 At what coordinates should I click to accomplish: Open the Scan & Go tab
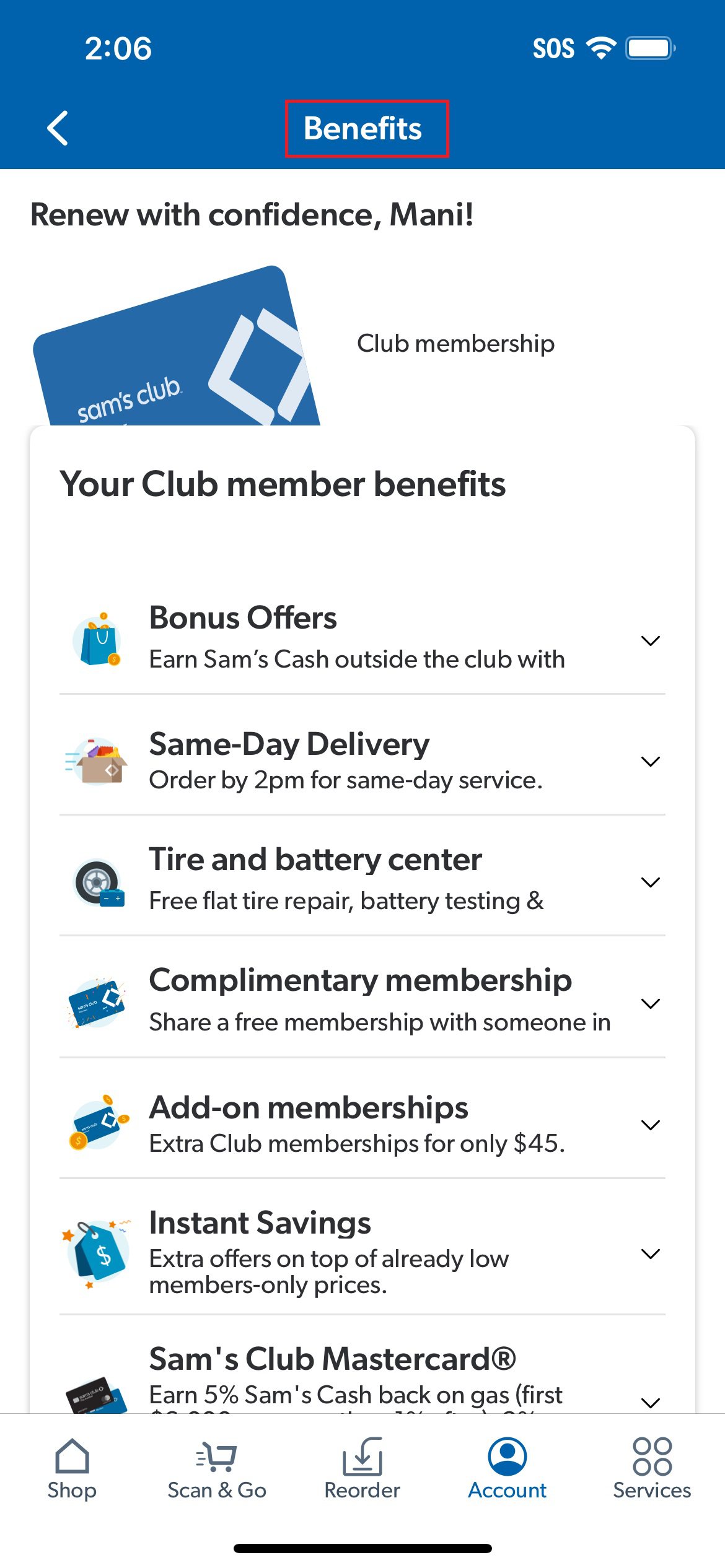(217, 1469)
